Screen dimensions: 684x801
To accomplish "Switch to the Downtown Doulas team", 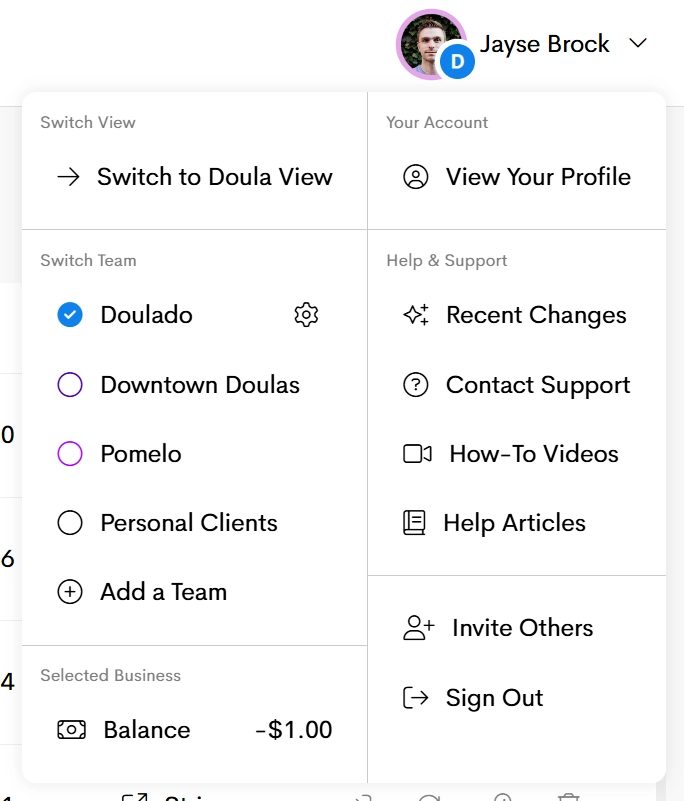I will [179, 385].
